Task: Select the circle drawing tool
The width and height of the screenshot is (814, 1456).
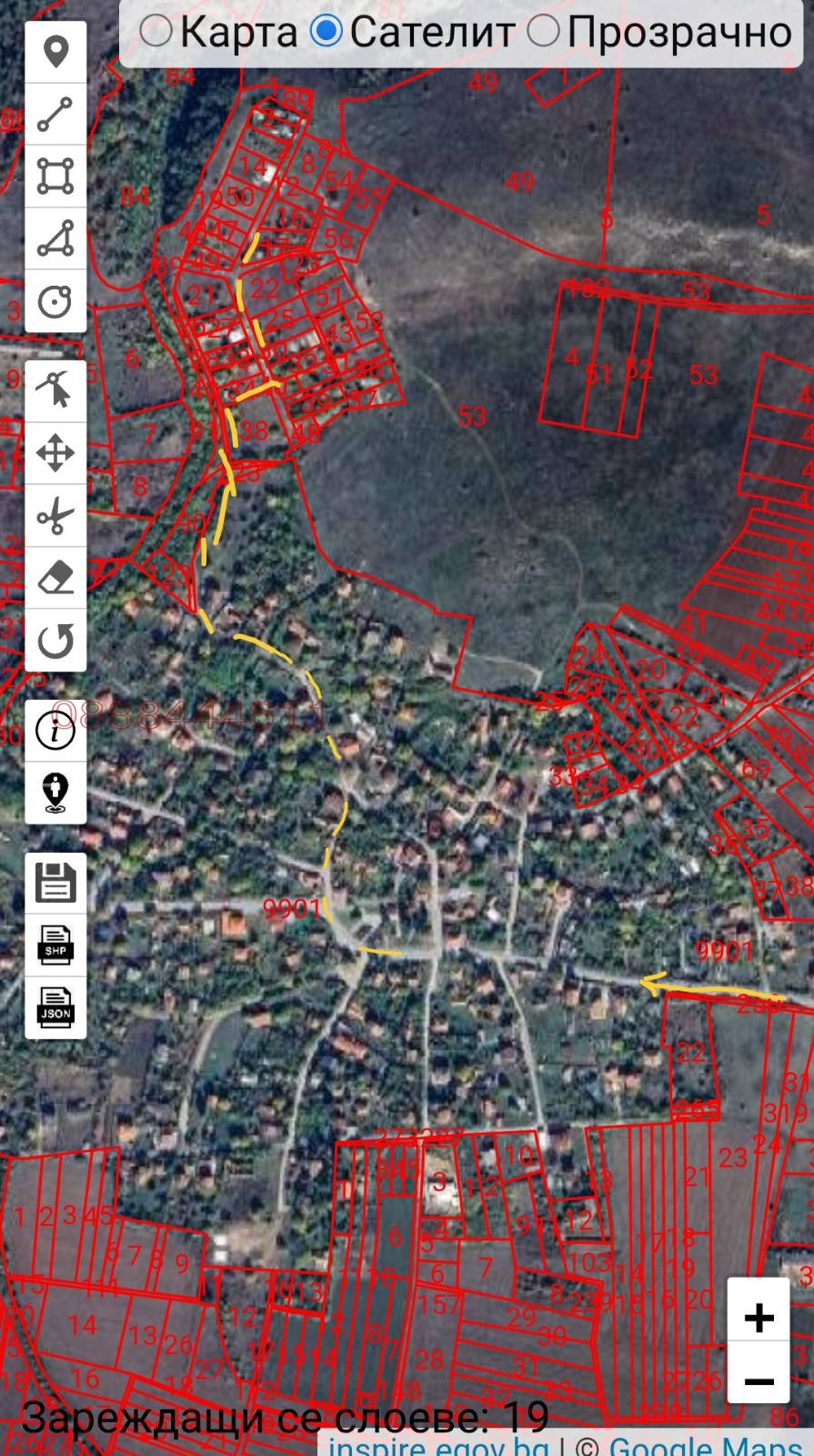Action: click(x=55, y=301)
